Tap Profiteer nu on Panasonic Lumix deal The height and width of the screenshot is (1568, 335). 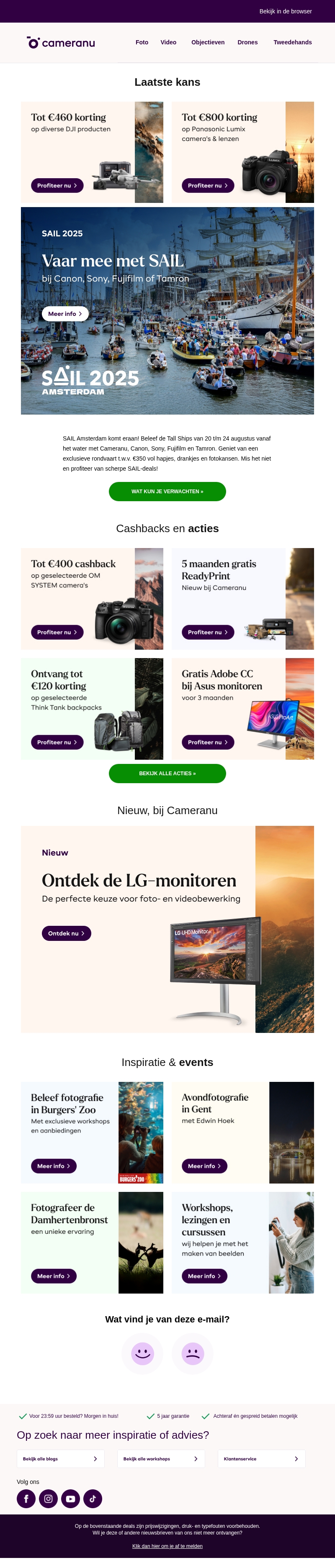[x=207, y=186]
